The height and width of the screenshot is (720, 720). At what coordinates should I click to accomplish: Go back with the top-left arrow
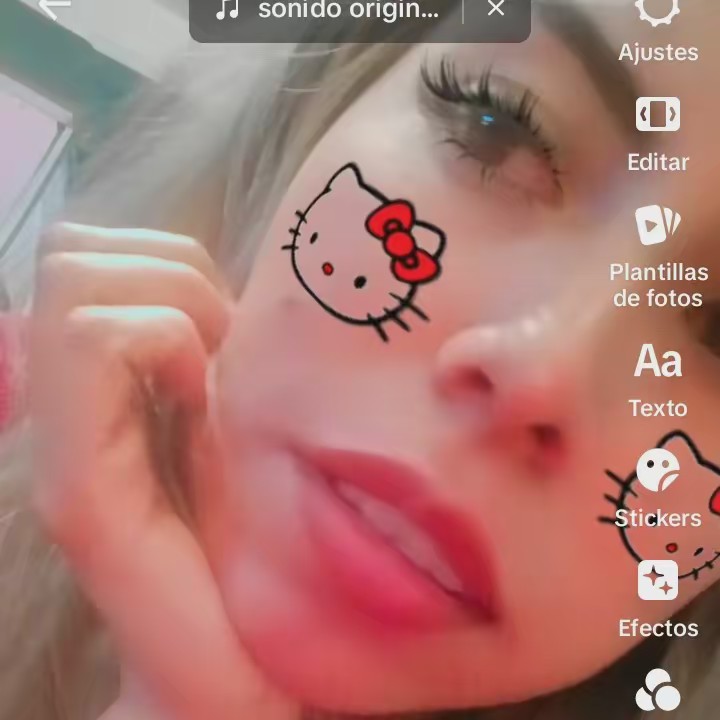coord(52,8)
